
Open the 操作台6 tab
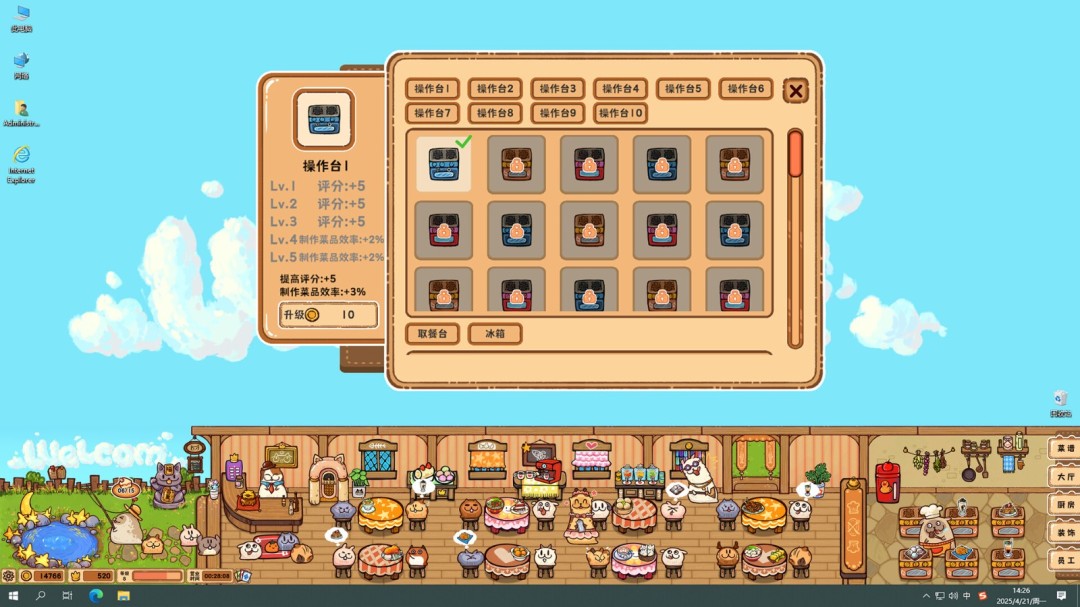(x=745, y=89)
